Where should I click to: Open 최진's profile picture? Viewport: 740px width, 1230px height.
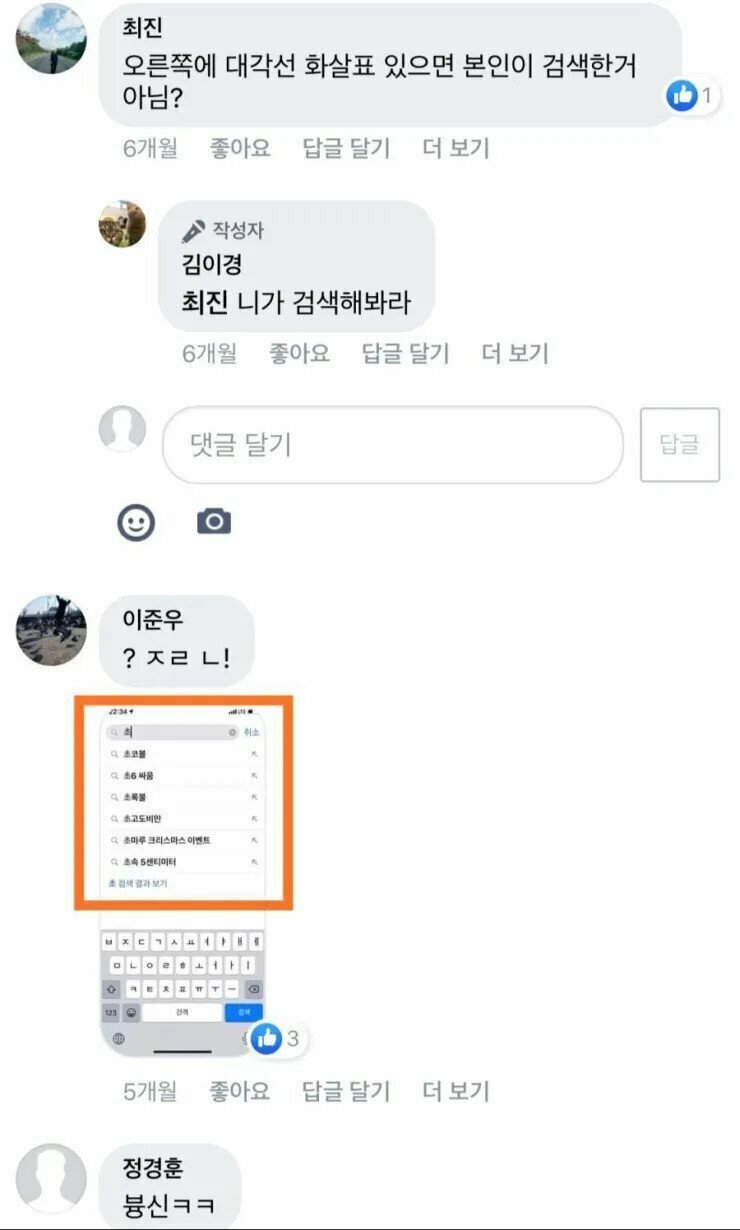(x=49, y=37)
